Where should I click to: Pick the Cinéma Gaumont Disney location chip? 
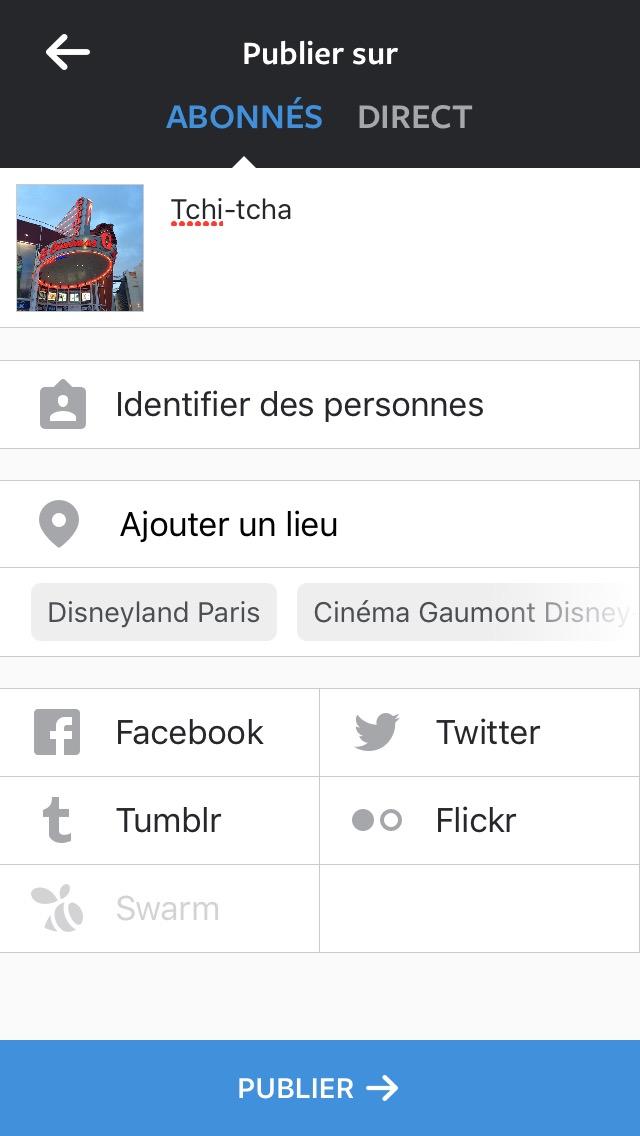coord(468,612)
